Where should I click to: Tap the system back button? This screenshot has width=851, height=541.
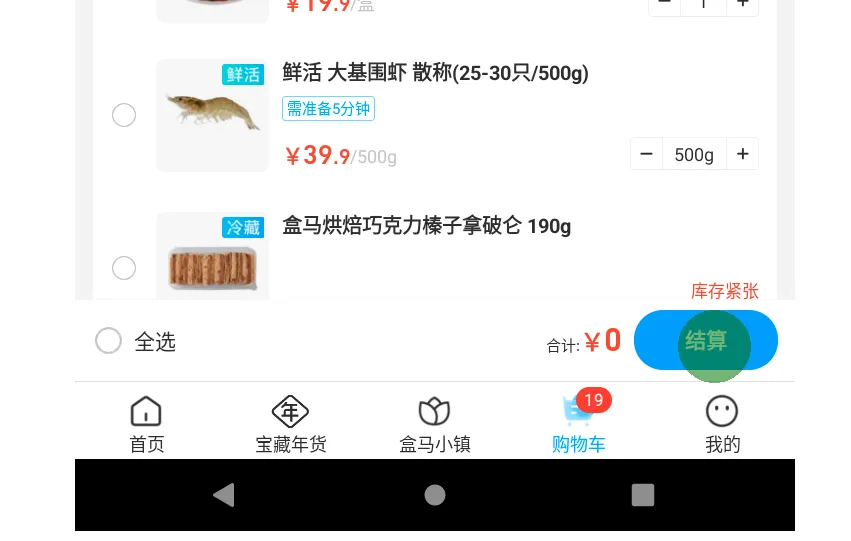coord(224,495)
